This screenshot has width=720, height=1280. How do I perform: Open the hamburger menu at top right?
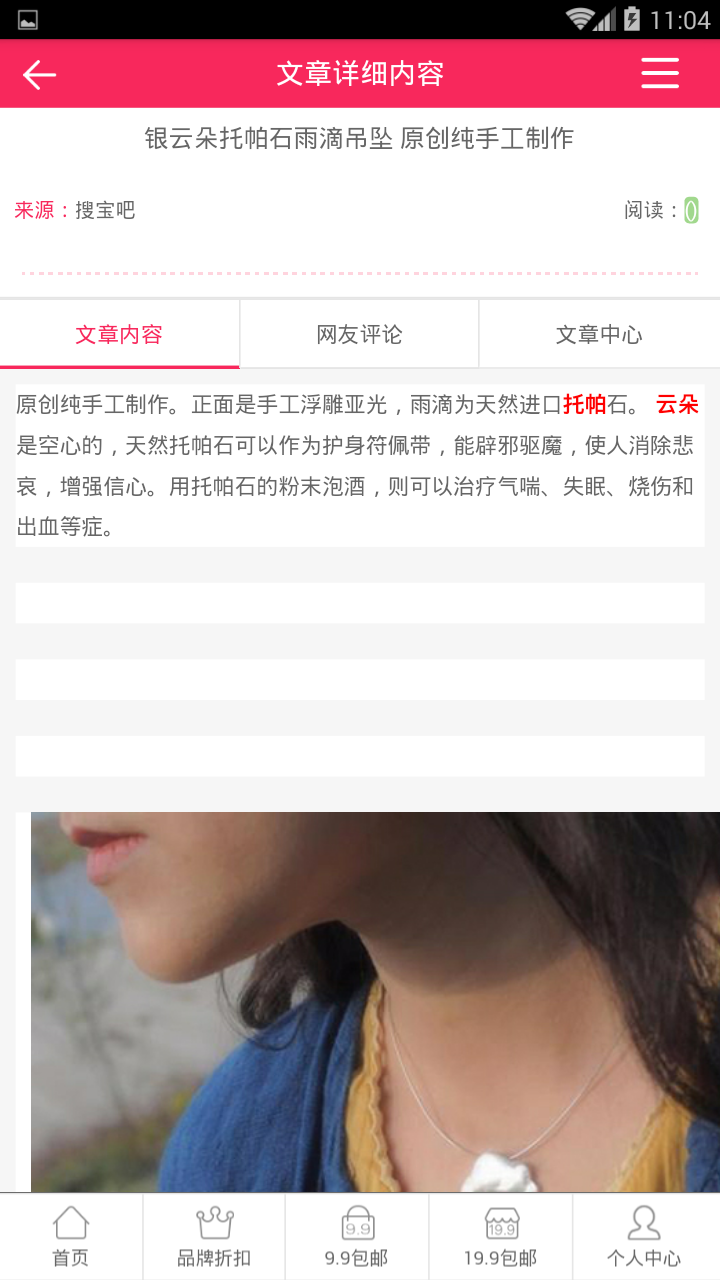click(660, 74)
